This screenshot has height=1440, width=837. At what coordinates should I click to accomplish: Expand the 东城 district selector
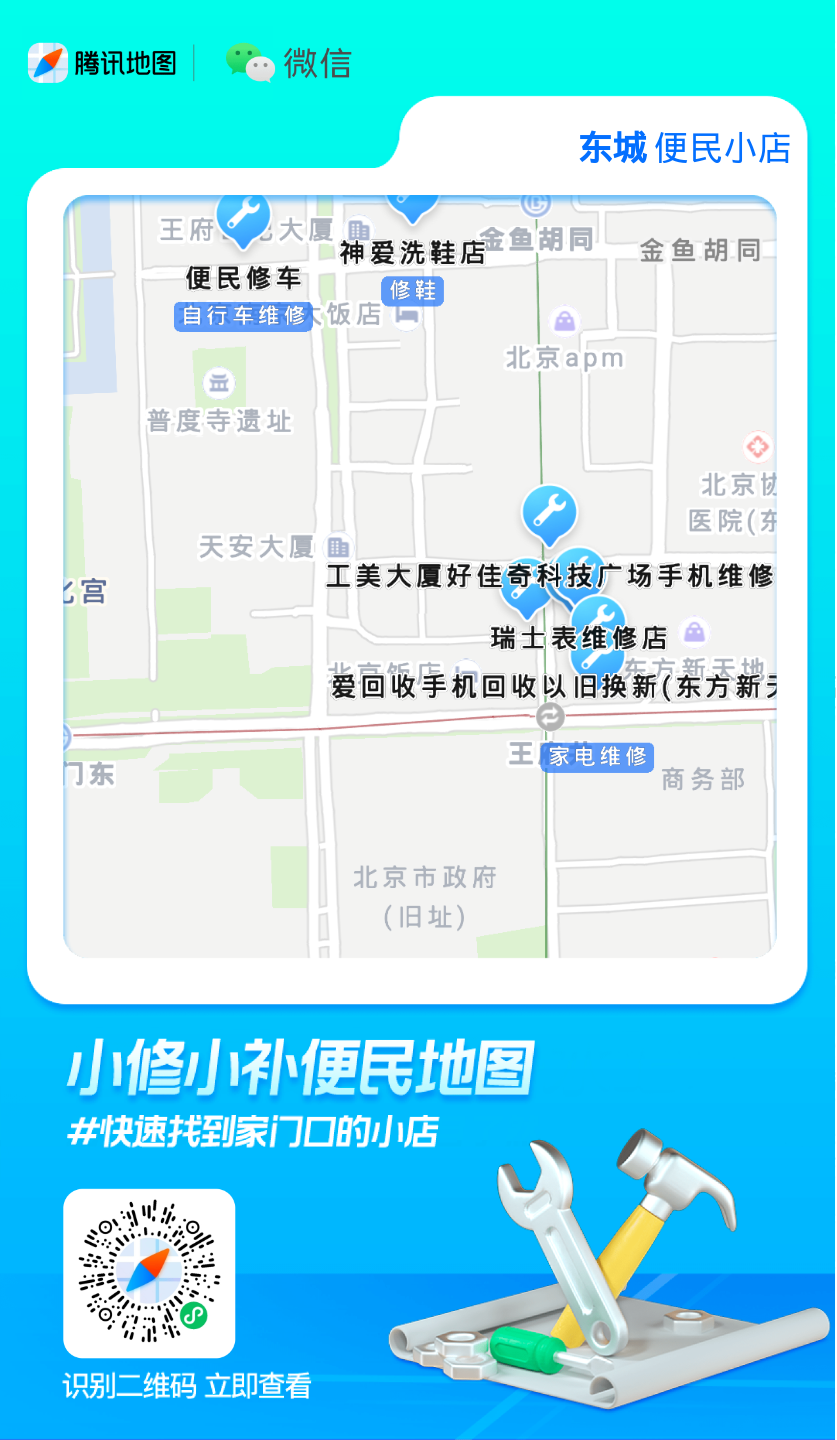[613, 147]
